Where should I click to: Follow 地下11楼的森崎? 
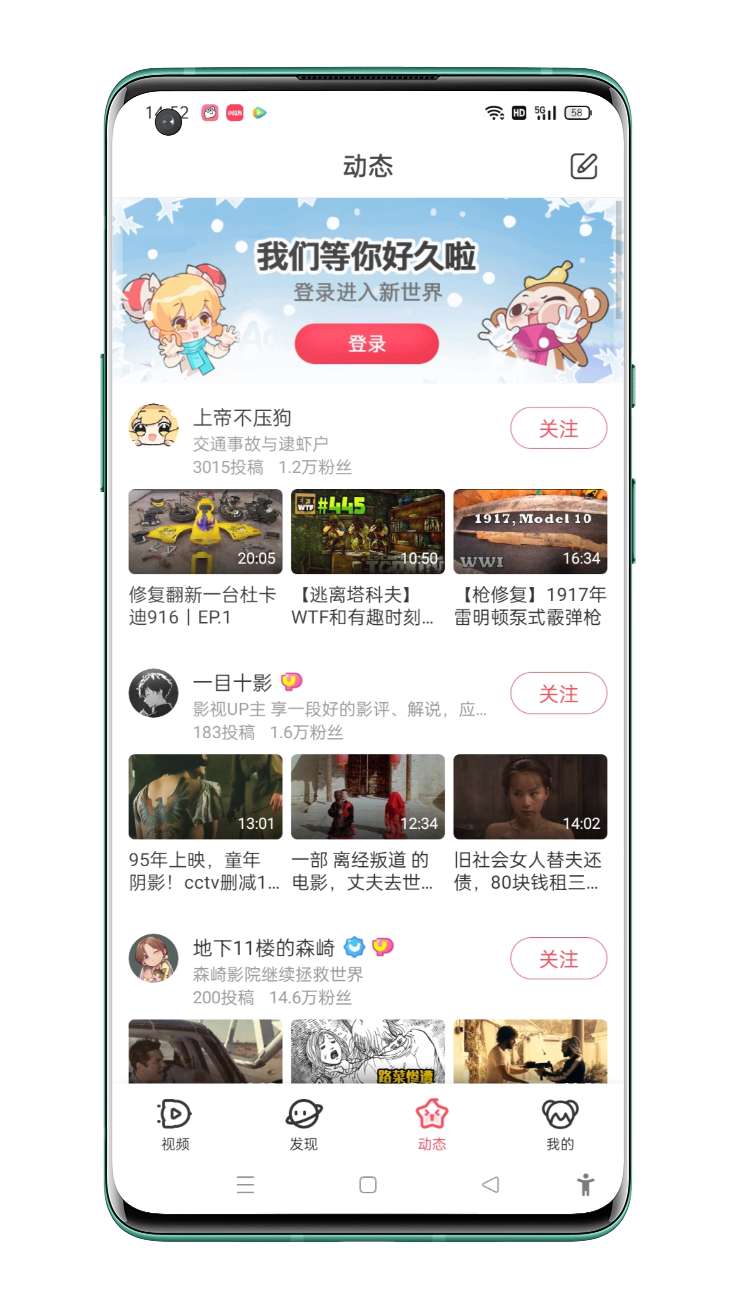click(x=558, y=959)
